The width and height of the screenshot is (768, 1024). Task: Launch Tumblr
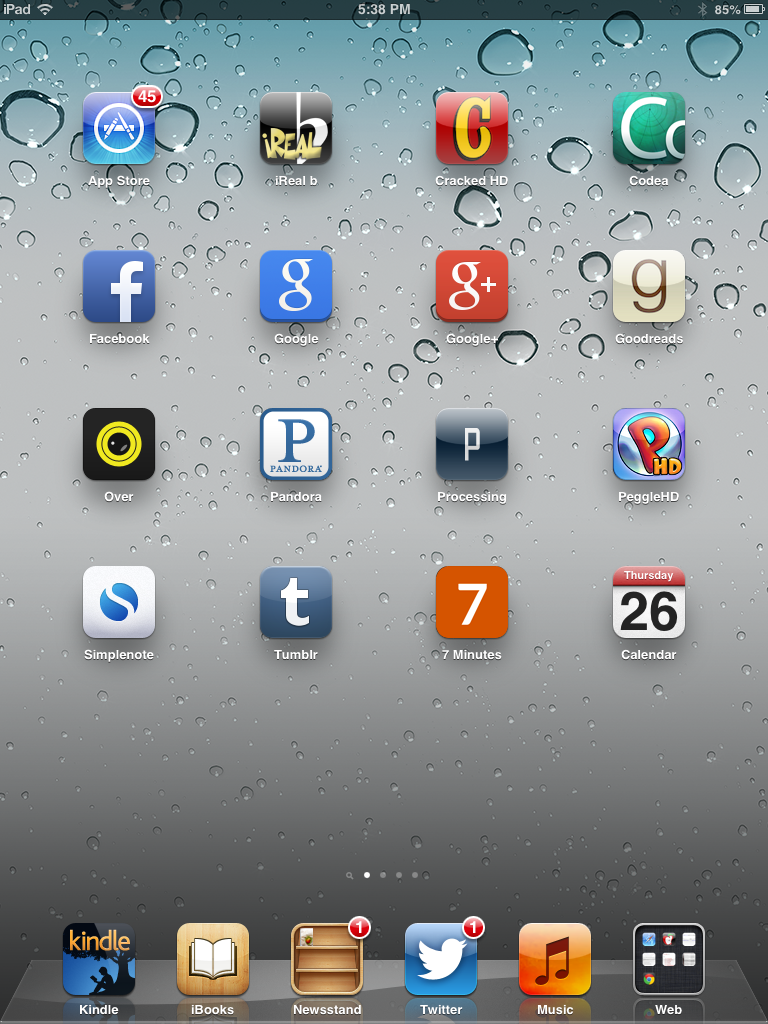pyautogui.click(x=296, y=603)
